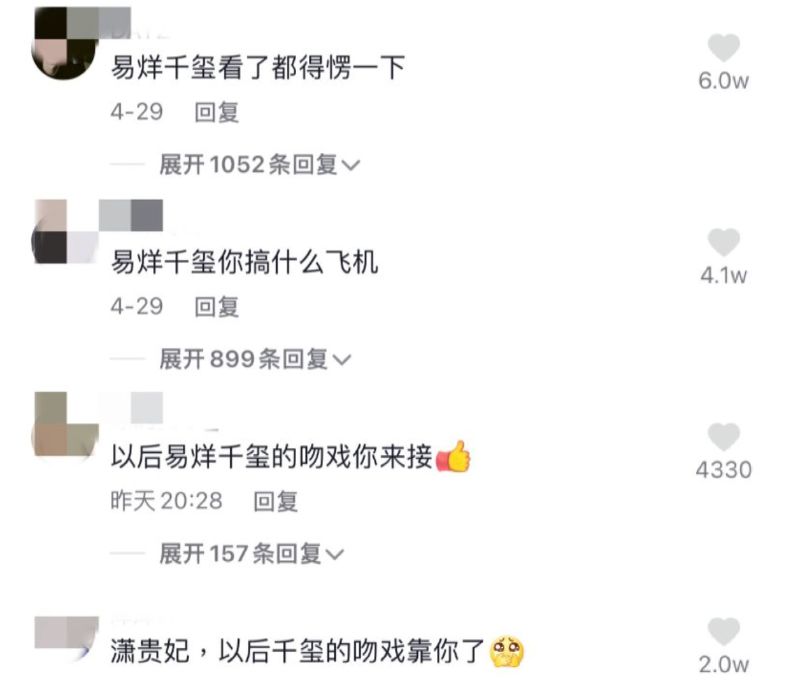Image resolution: width=800 pixels, height=693 pixels.
Task: Like the comment starting '潇贵妃'
Action: pyautogui.click(x=723, y=631)
